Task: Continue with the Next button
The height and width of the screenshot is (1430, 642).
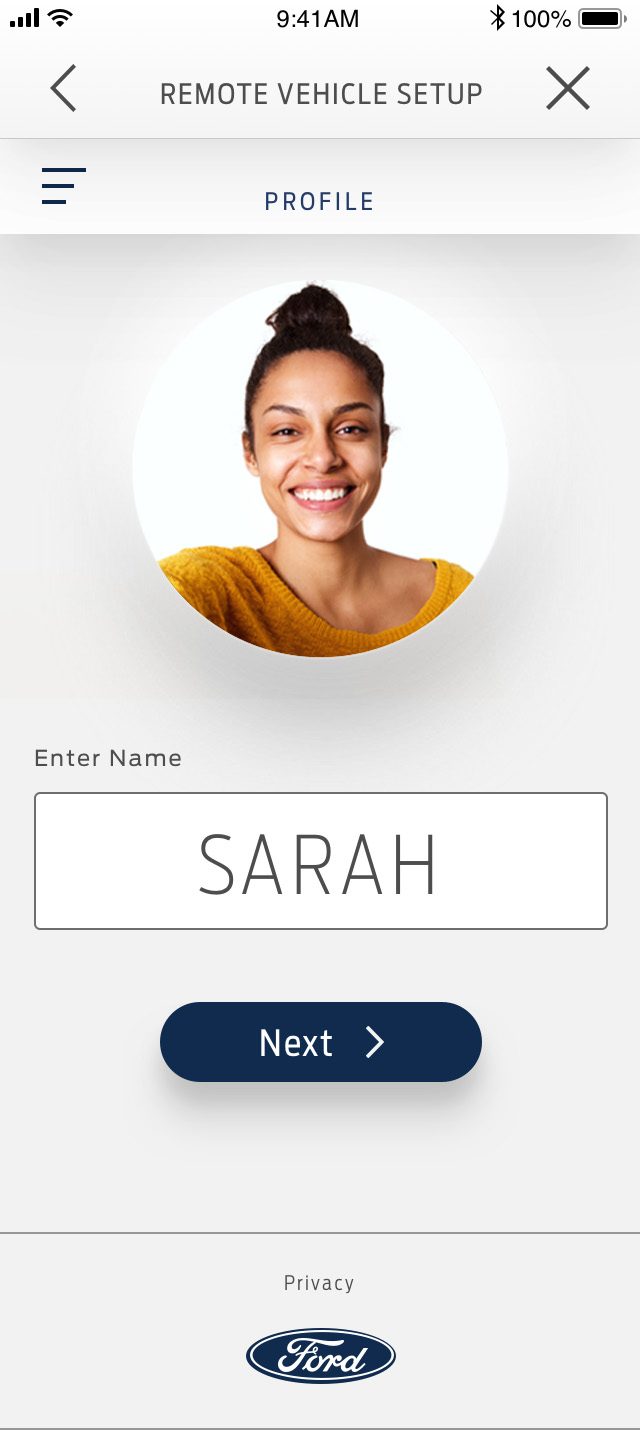Action: click(320, 1042)
